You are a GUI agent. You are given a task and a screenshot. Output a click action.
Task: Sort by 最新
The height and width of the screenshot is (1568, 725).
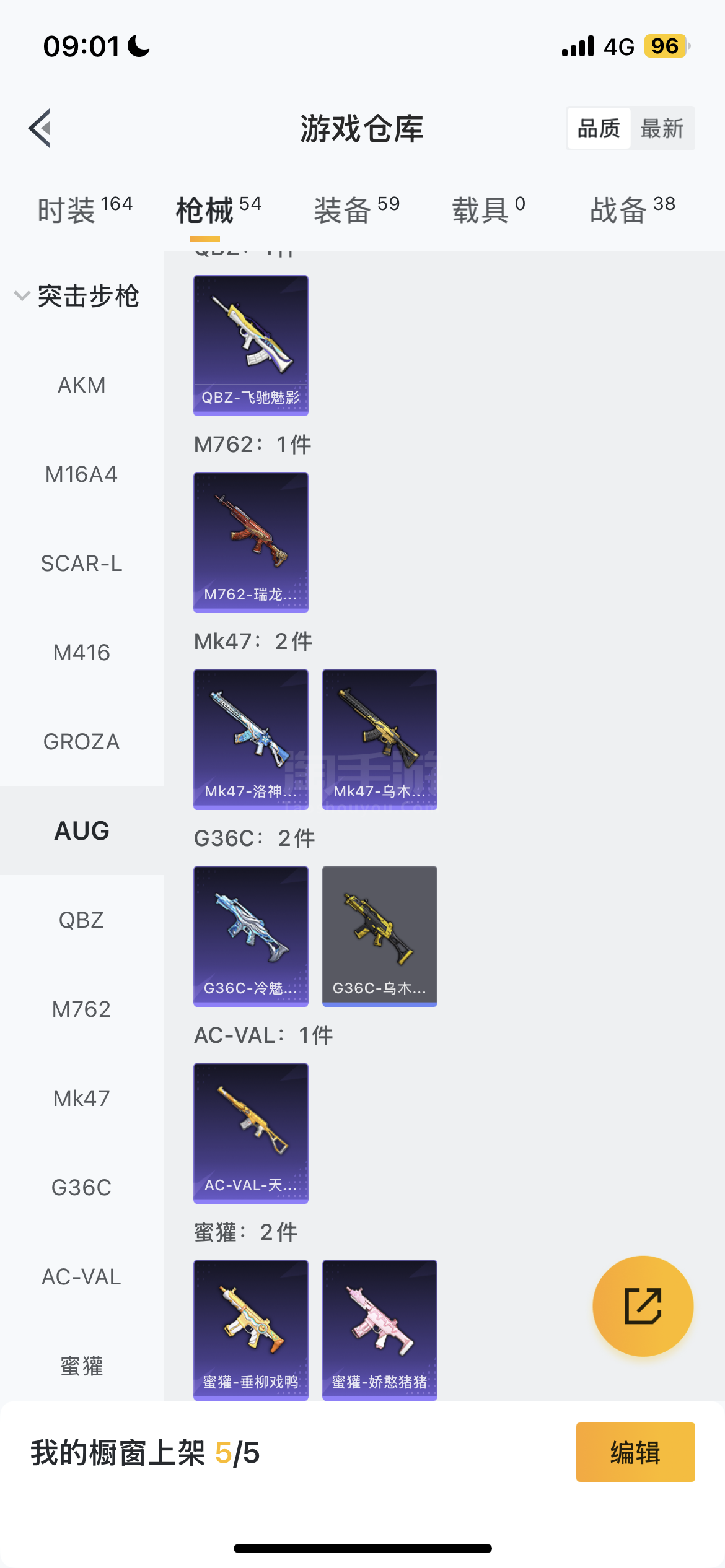tap(662, 129)
